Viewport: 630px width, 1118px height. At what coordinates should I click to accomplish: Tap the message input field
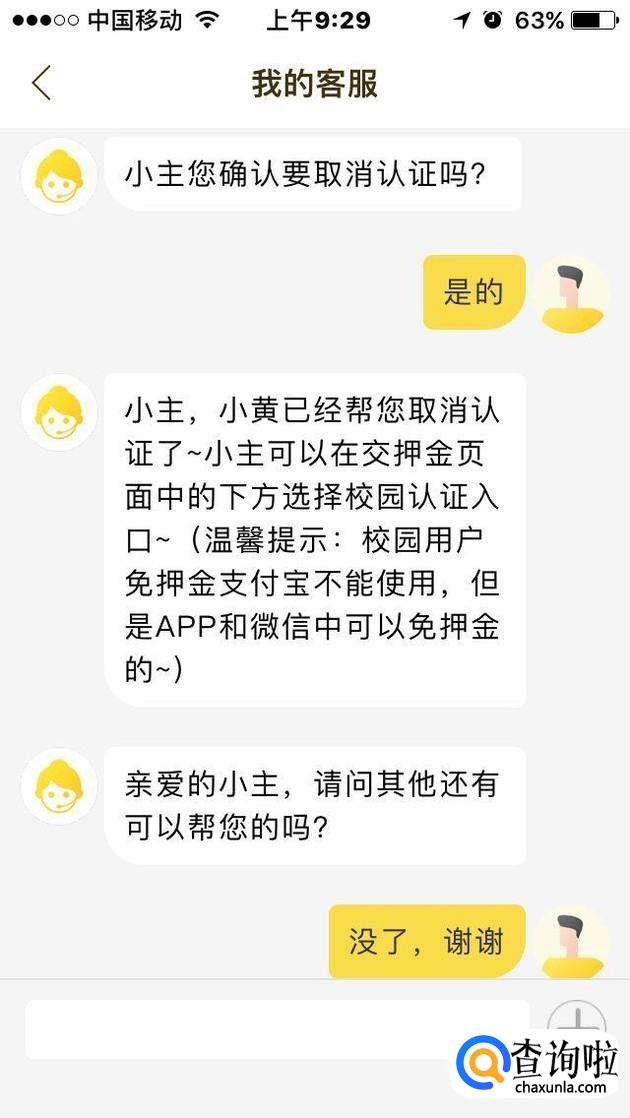pos(277,1029)
